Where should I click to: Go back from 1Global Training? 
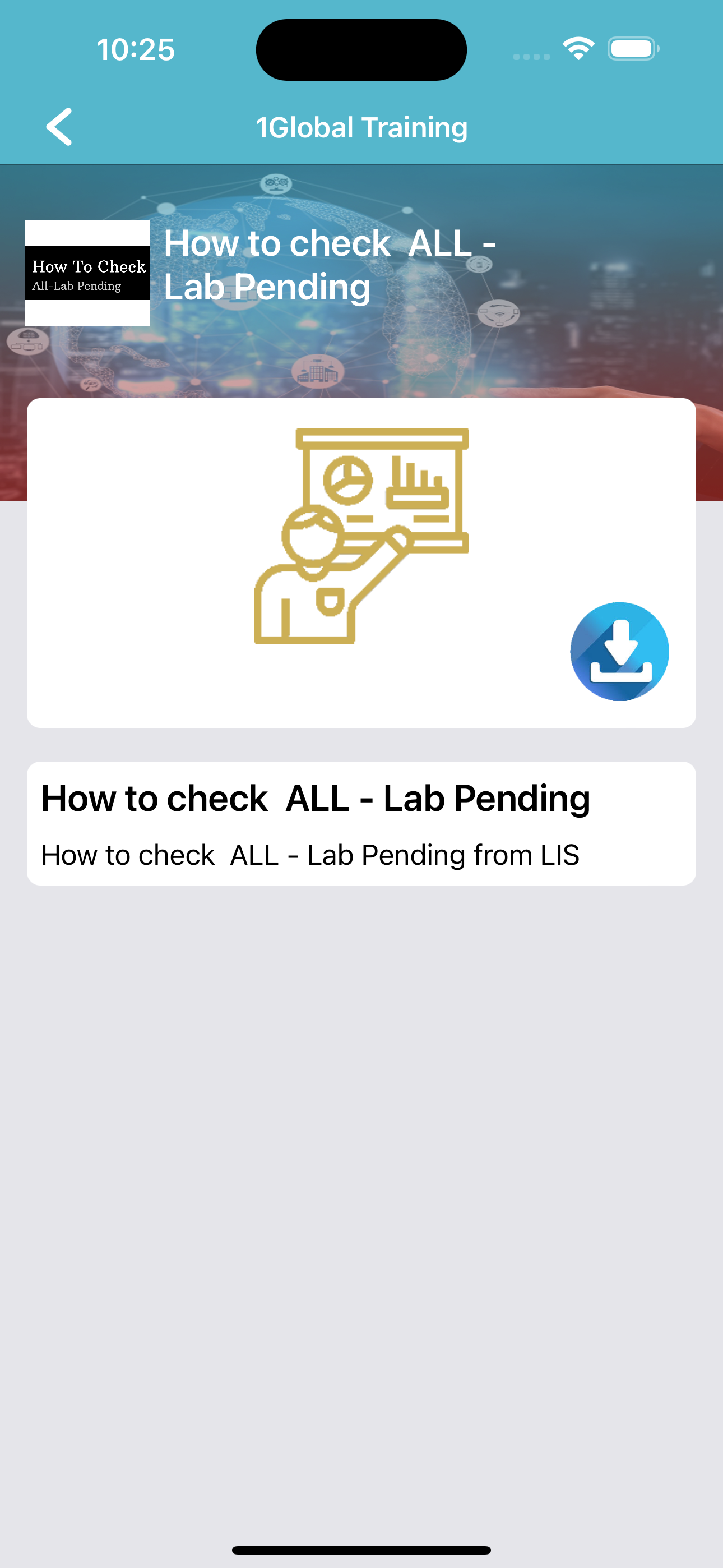[59, 127]
